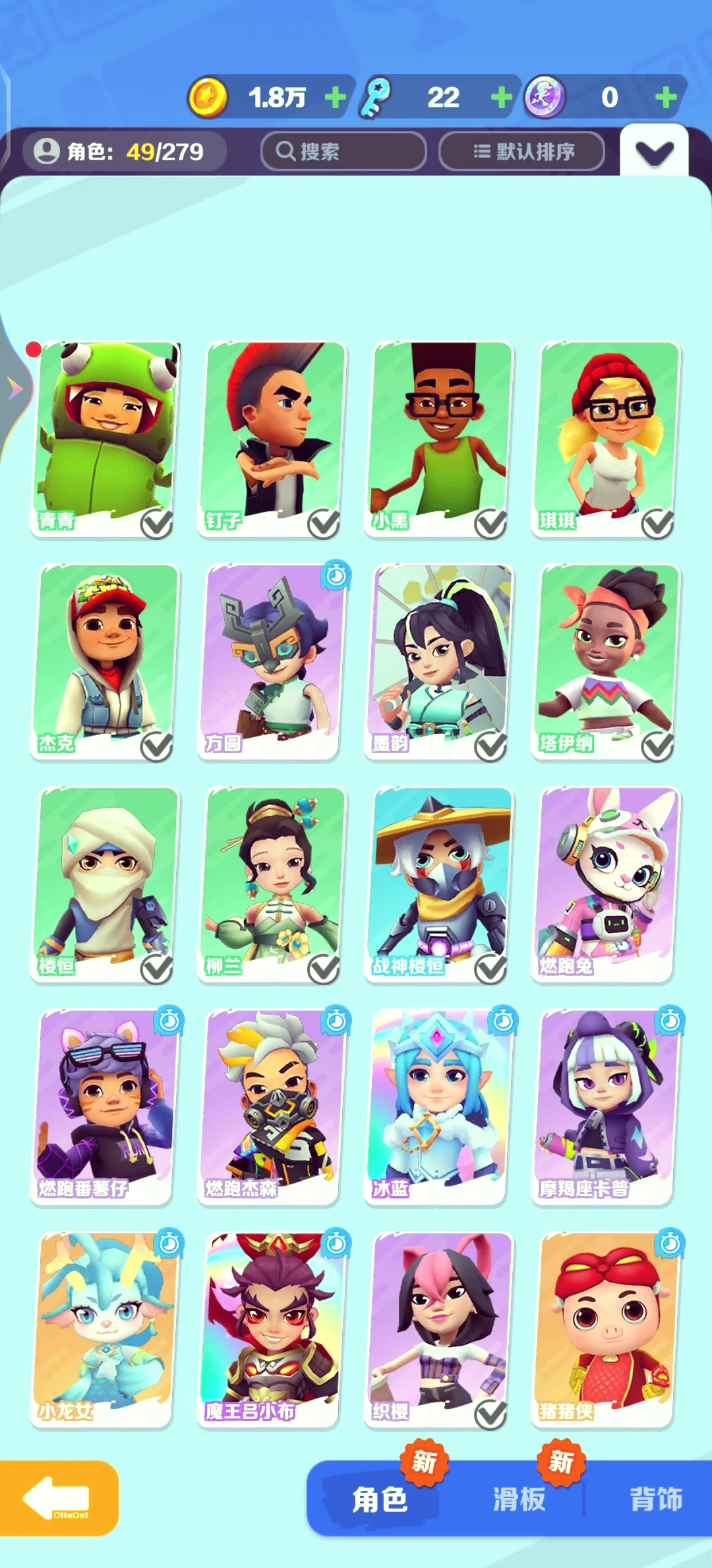Screen dimensions: 712x1568
Task: View the 燃跑兔 character
Action: [x=606, y=884]
